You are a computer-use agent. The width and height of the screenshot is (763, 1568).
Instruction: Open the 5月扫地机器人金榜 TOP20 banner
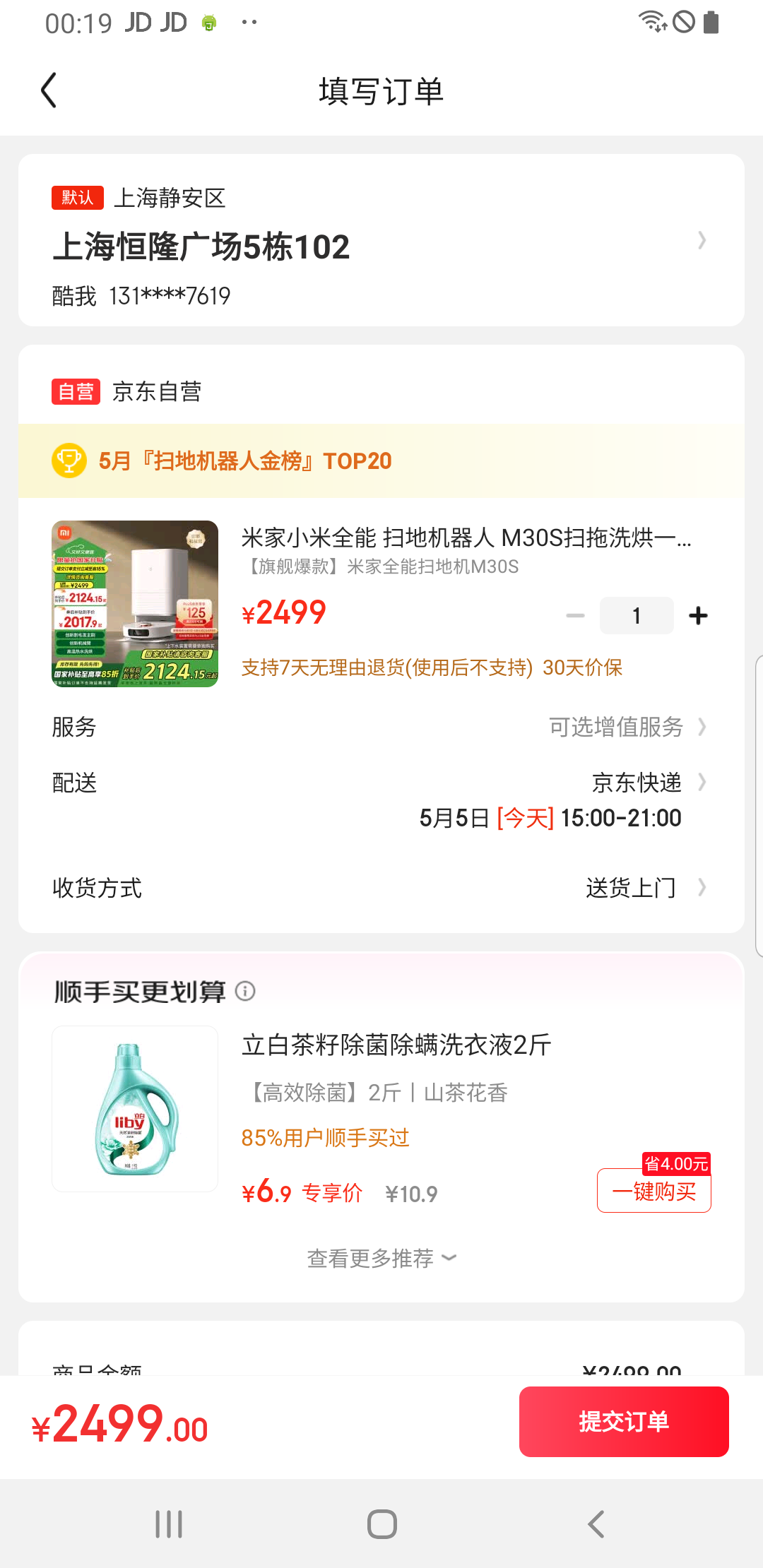click(x=381, y=461)
